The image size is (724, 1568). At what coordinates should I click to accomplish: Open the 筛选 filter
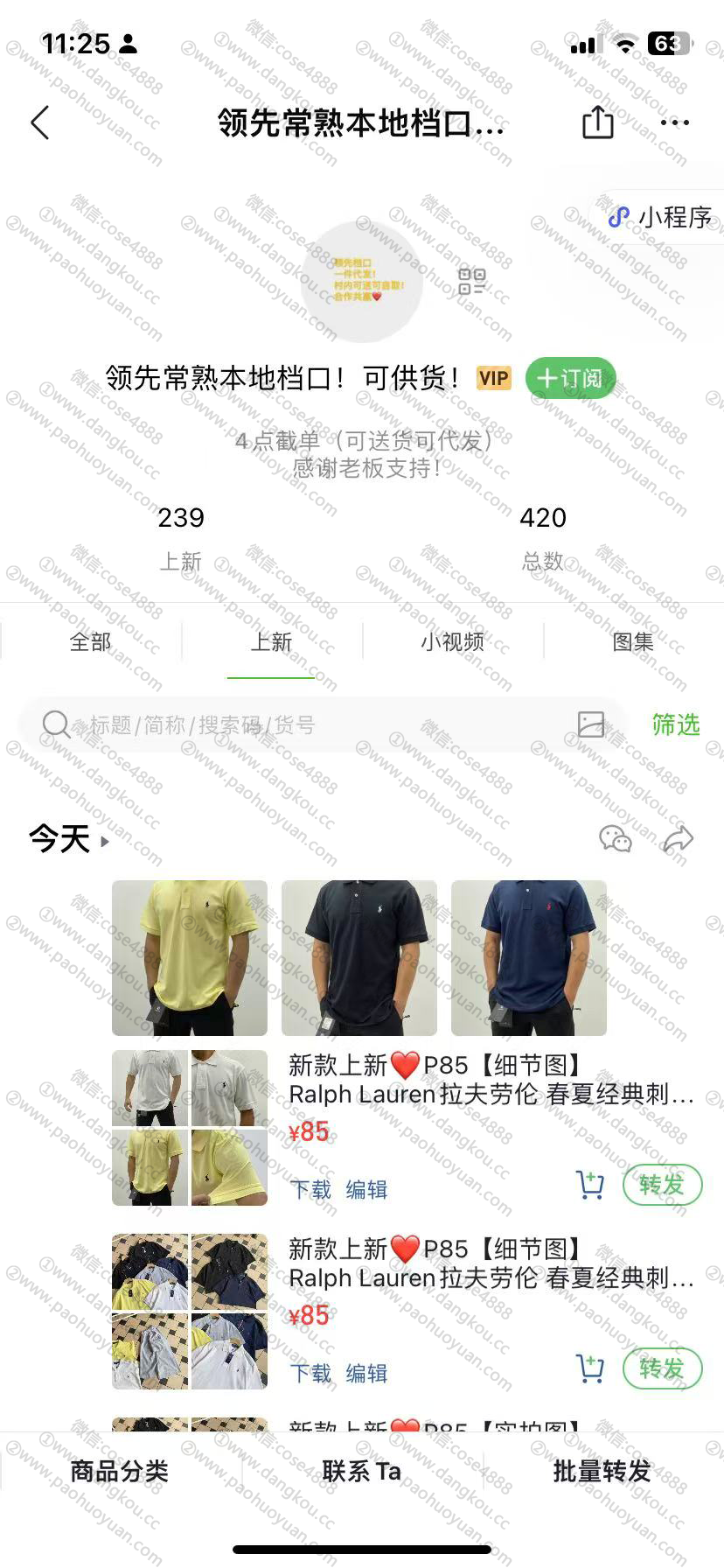pyautogui.click(x=676, y=724)
